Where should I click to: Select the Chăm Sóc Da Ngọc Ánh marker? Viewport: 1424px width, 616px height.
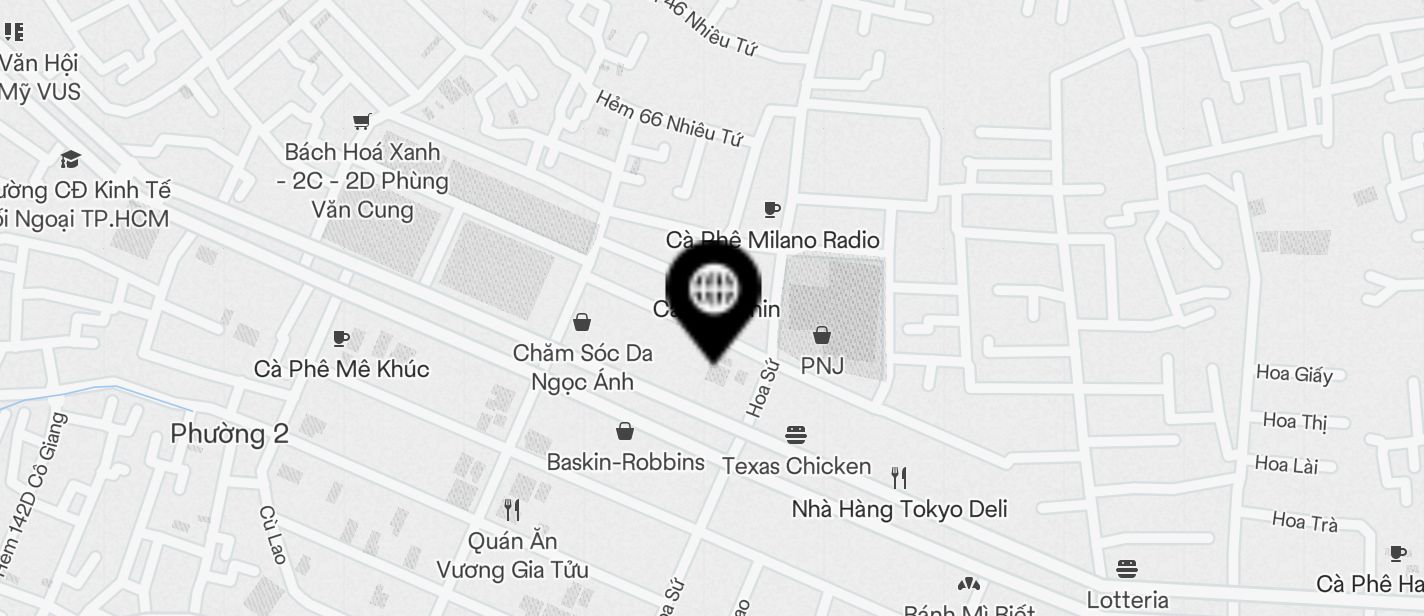click(x=581, y=322)
